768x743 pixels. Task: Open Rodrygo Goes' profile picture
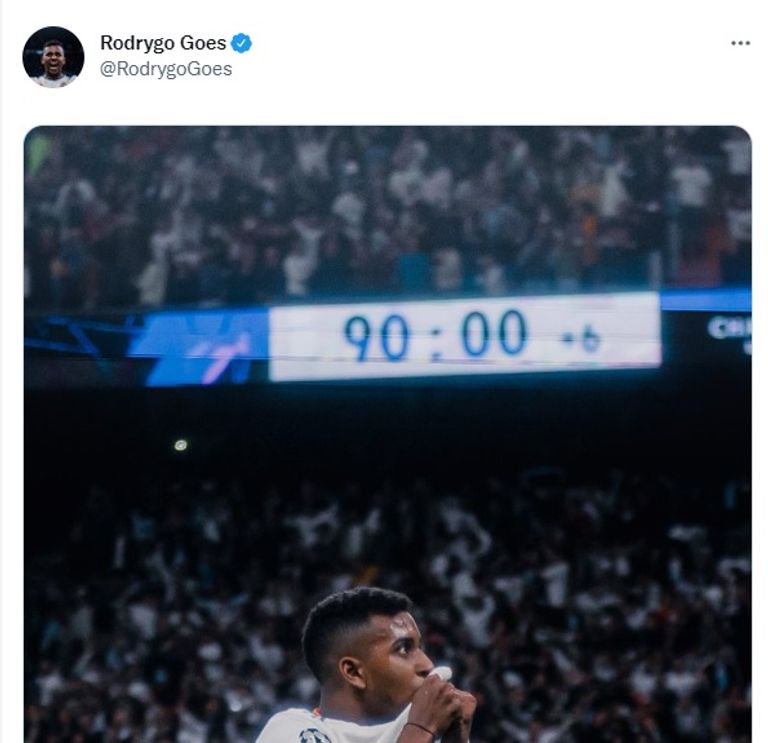[x=53, y=57]
